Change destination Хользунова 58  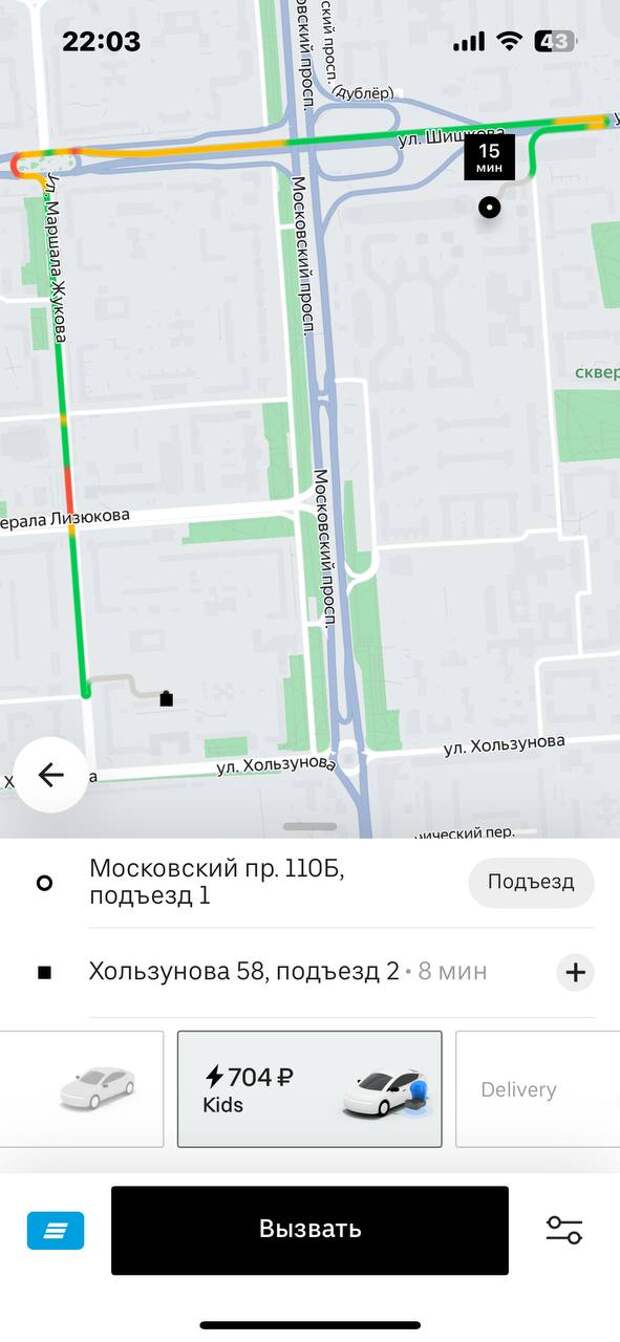(244, 971)
